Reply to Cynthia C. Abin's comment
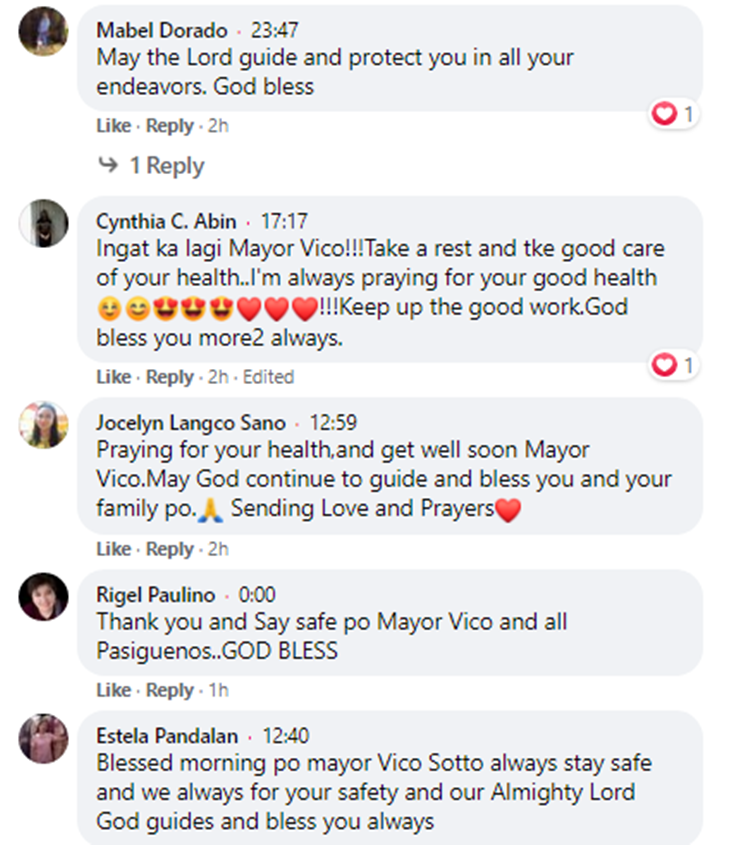This screenshot has width=750, height=845. click(x=169, y=377)
